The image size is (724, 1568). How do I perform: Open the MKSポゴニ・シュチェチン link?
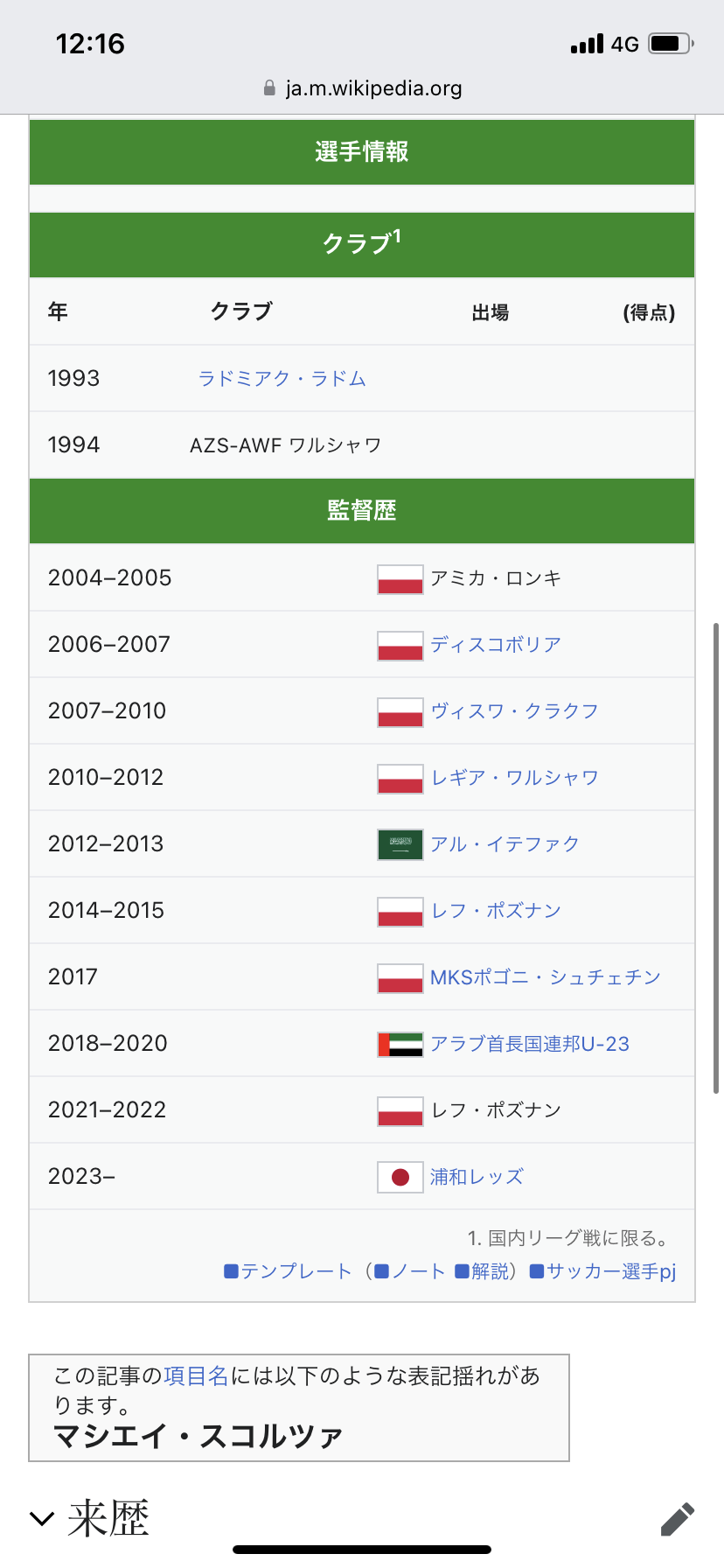[x=545, y=977]
